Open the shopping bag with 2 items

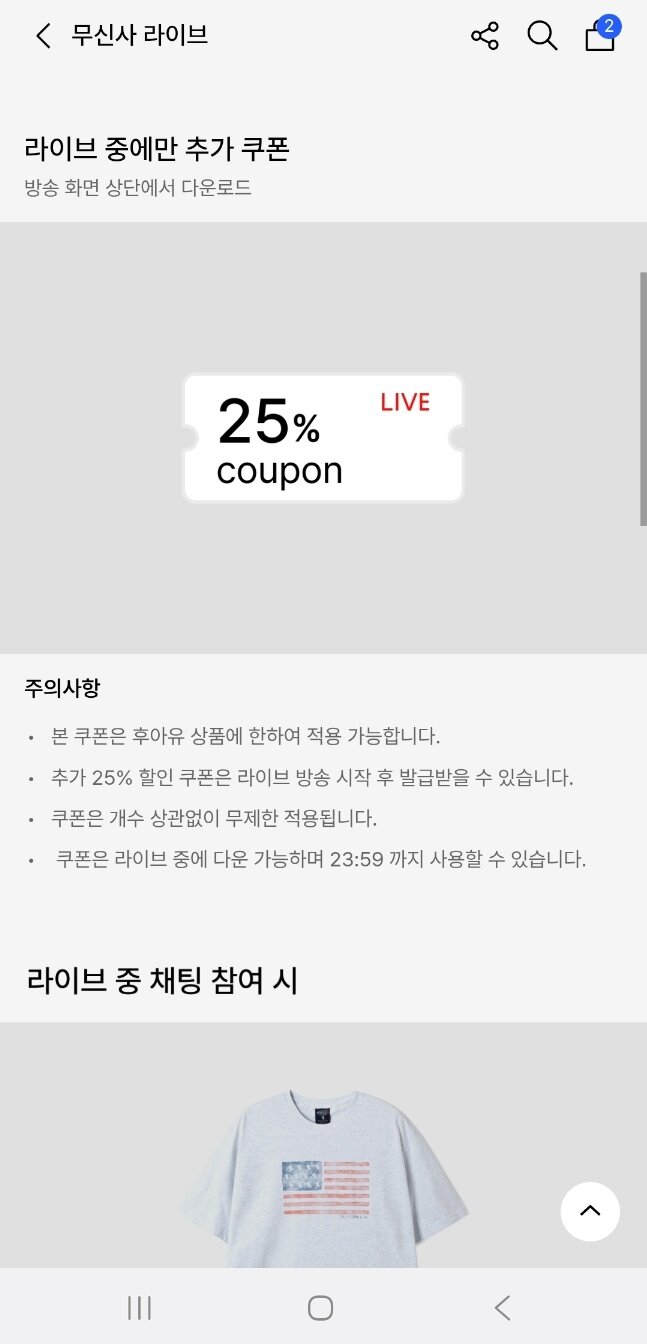(601, 34)
